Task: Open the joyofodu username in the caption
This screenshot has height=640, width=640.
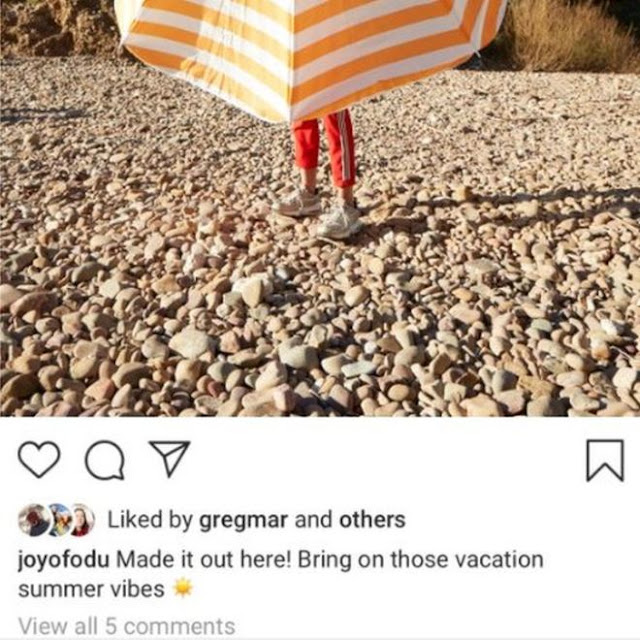Action: click(64, 558)
